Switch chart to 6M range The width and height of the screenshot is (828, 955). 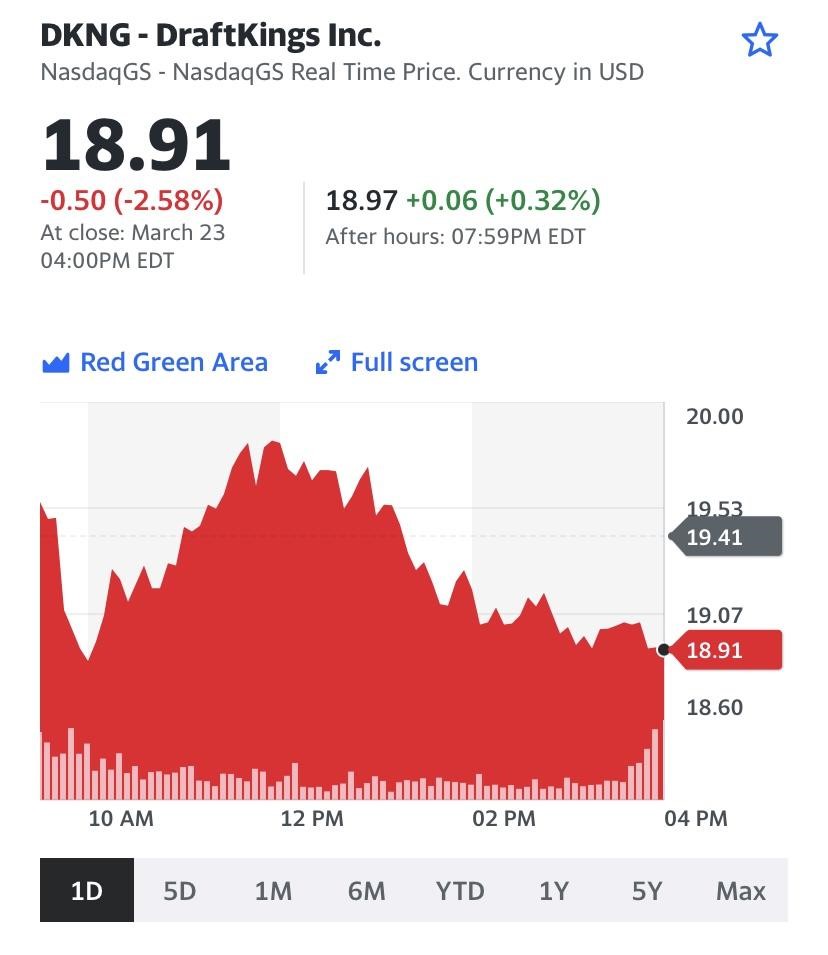pos(367,890)
